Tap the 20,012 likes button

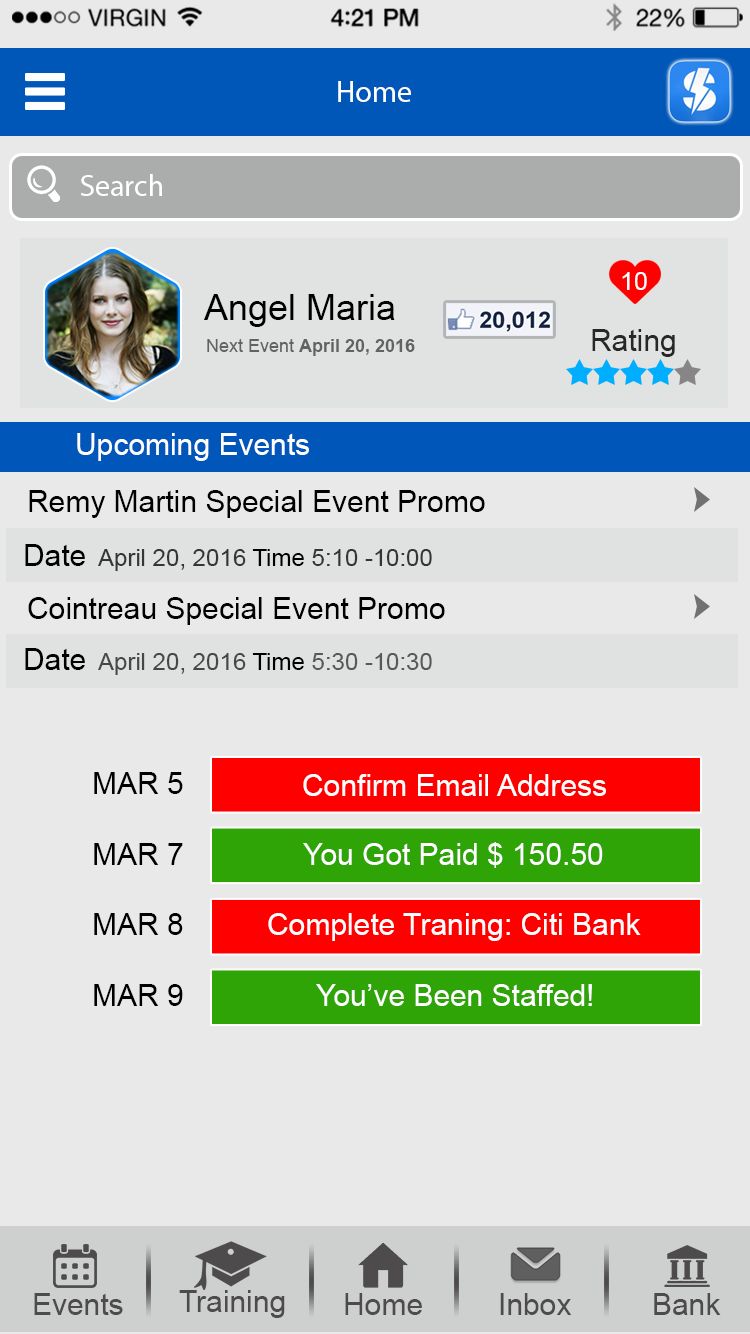coord(499,320)
